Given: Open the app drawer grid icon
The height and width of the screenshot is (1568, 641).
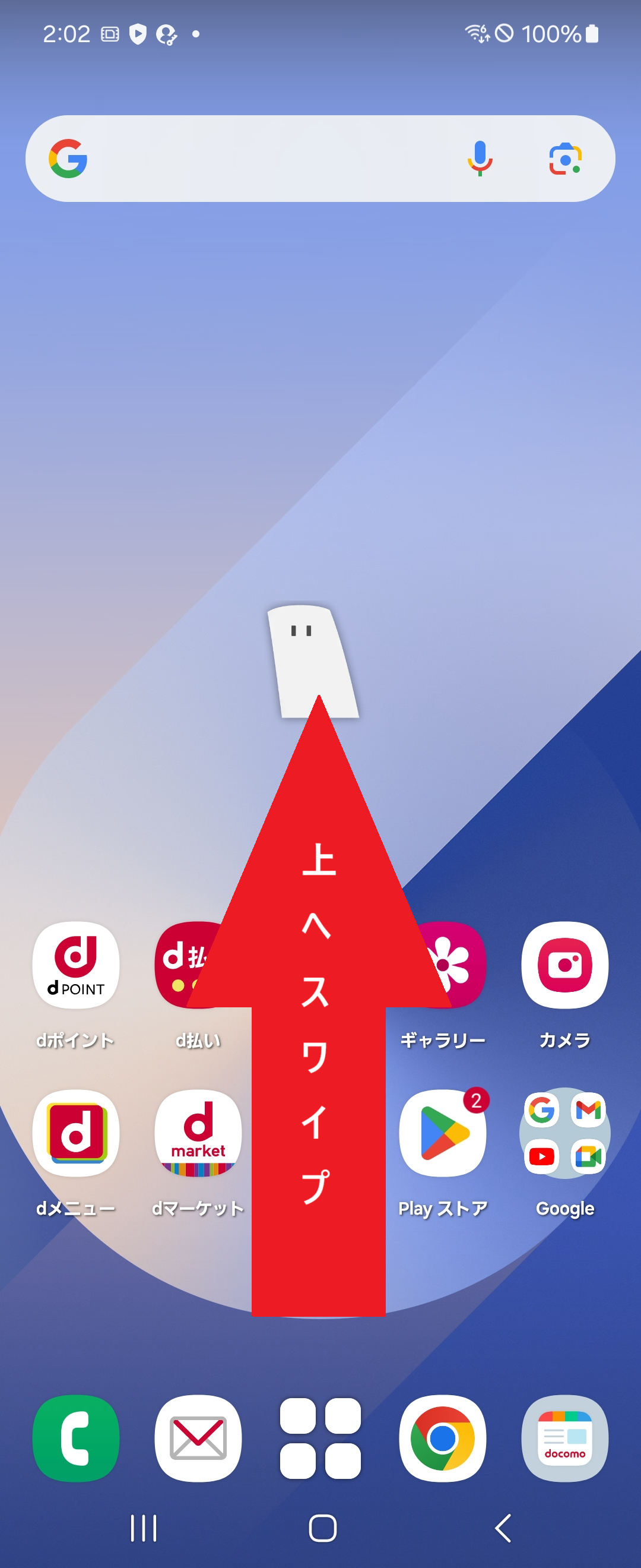Looking at the screenshot, I should [x=320, y=1438].
